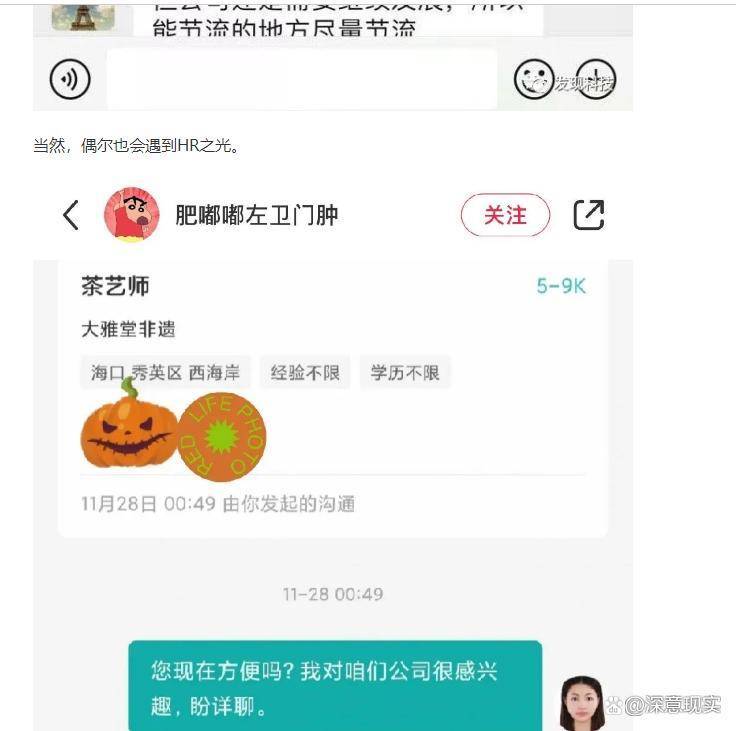This screenshot has height=731, width=736.
Task: Open the article image showing the 茶艺师 job chat
Action: pyautogui.click(x=333, y=450)
